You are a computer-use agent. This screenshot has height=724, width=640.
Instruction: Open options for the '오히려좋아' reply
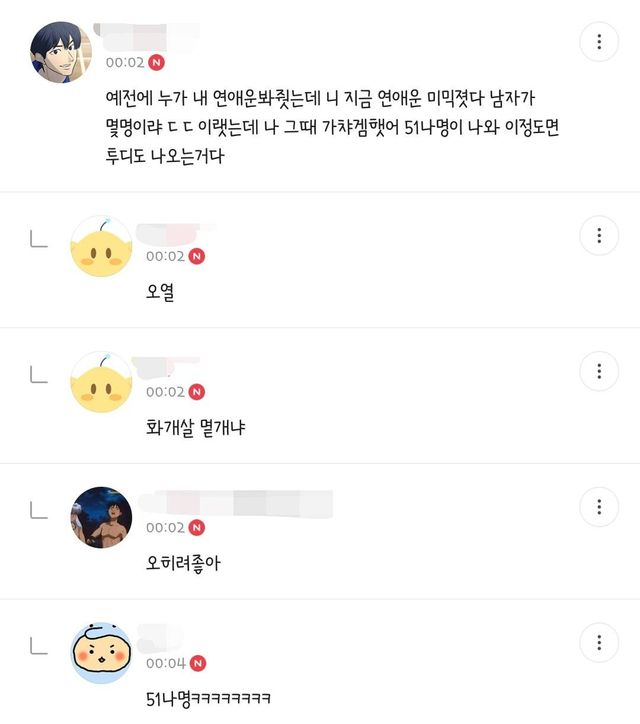point(599,506)
